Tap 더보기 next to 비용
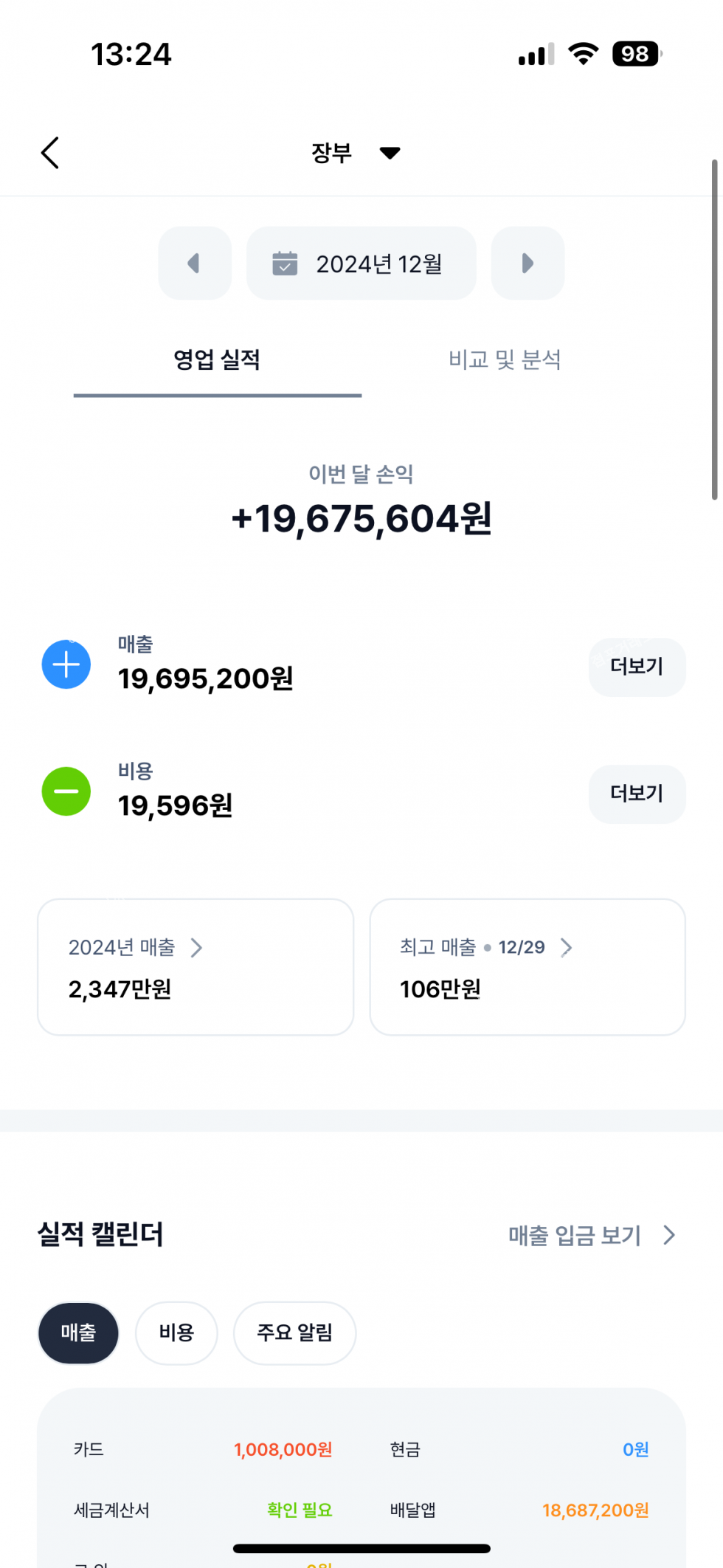 click(637, 794)
